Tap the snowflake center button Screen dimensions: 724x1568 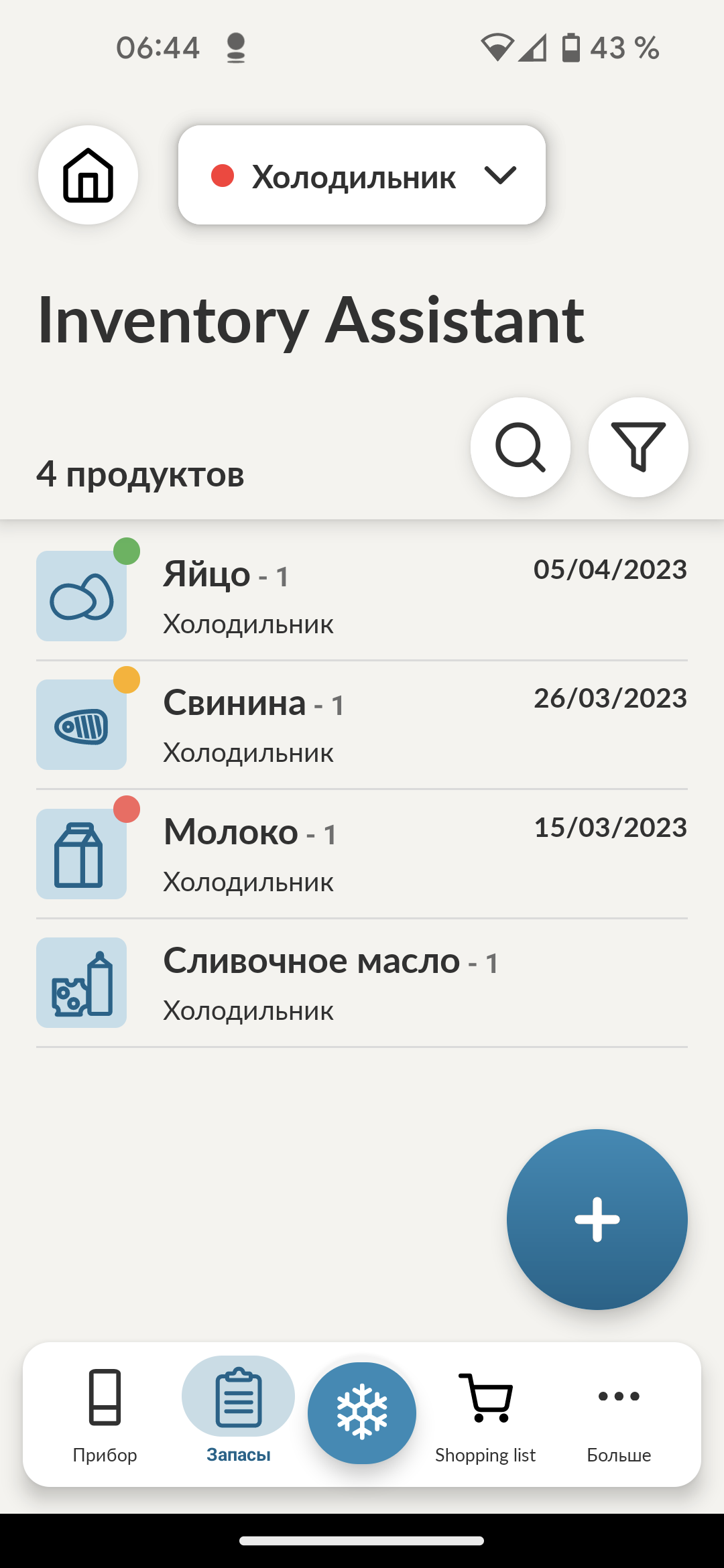362,1413
